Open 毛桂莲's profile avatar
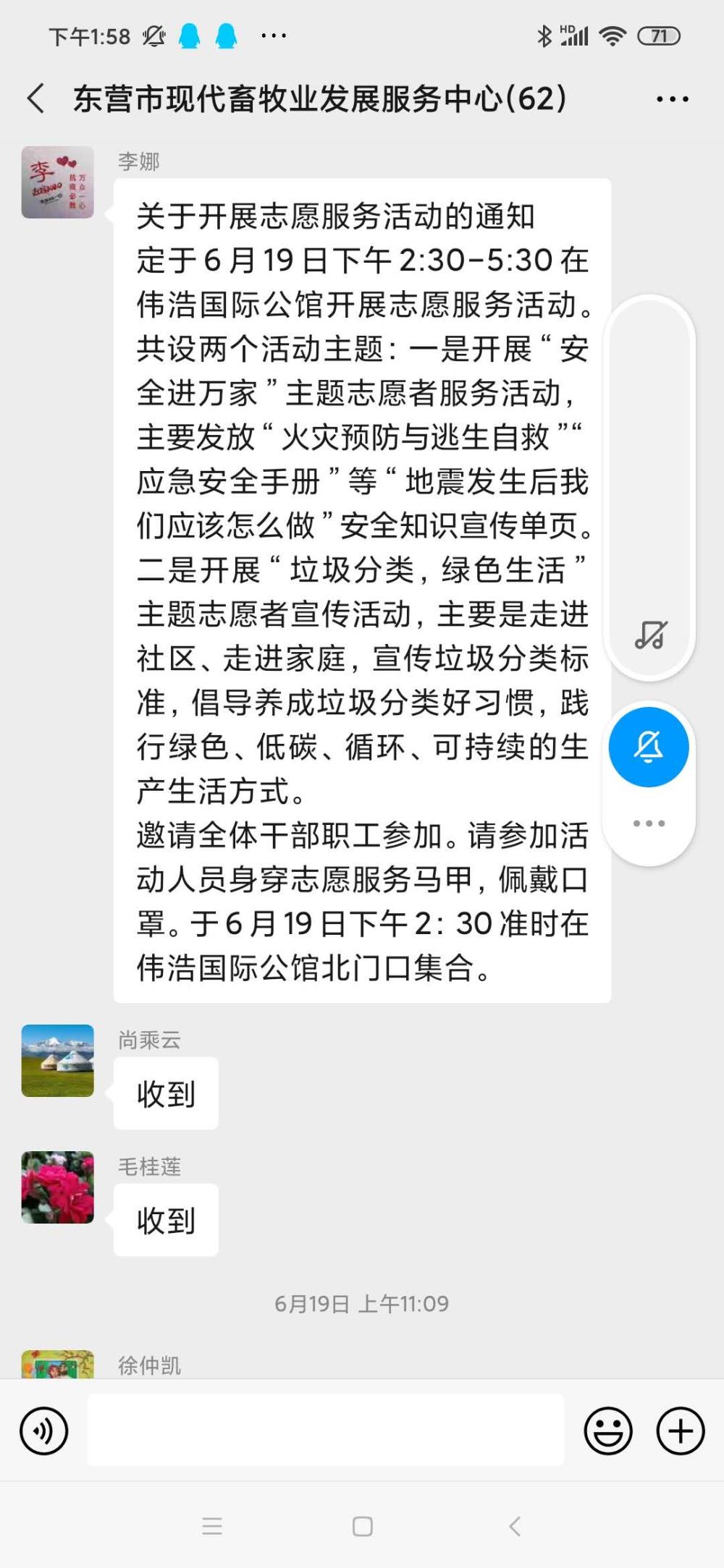 [x=58, y=1187]
